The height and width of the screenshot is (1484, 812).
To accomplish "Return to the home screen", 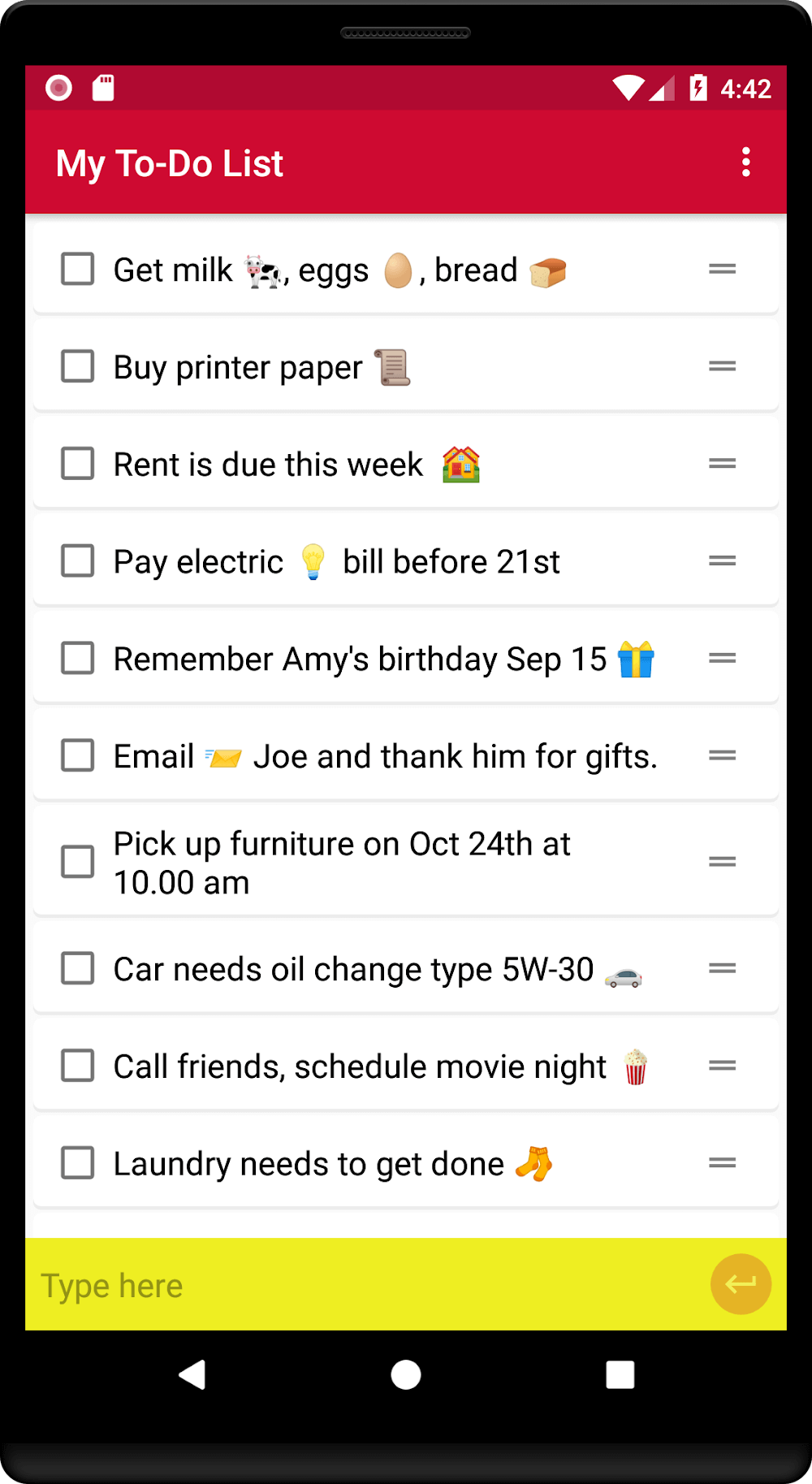I will tap(406, 1375).
